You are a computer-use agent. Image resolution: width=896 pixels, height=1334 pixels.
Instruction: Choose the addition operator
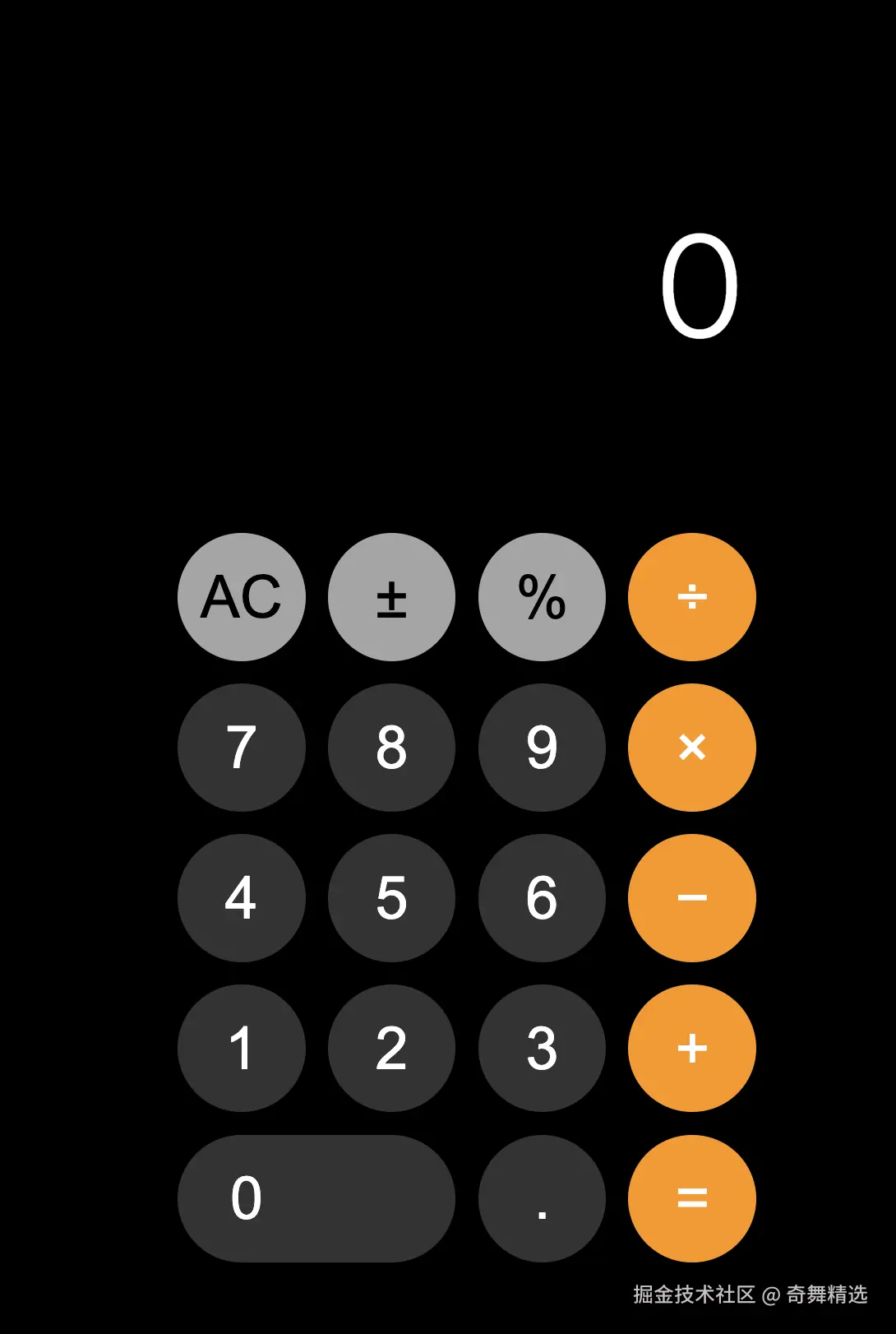[692, 1049]
